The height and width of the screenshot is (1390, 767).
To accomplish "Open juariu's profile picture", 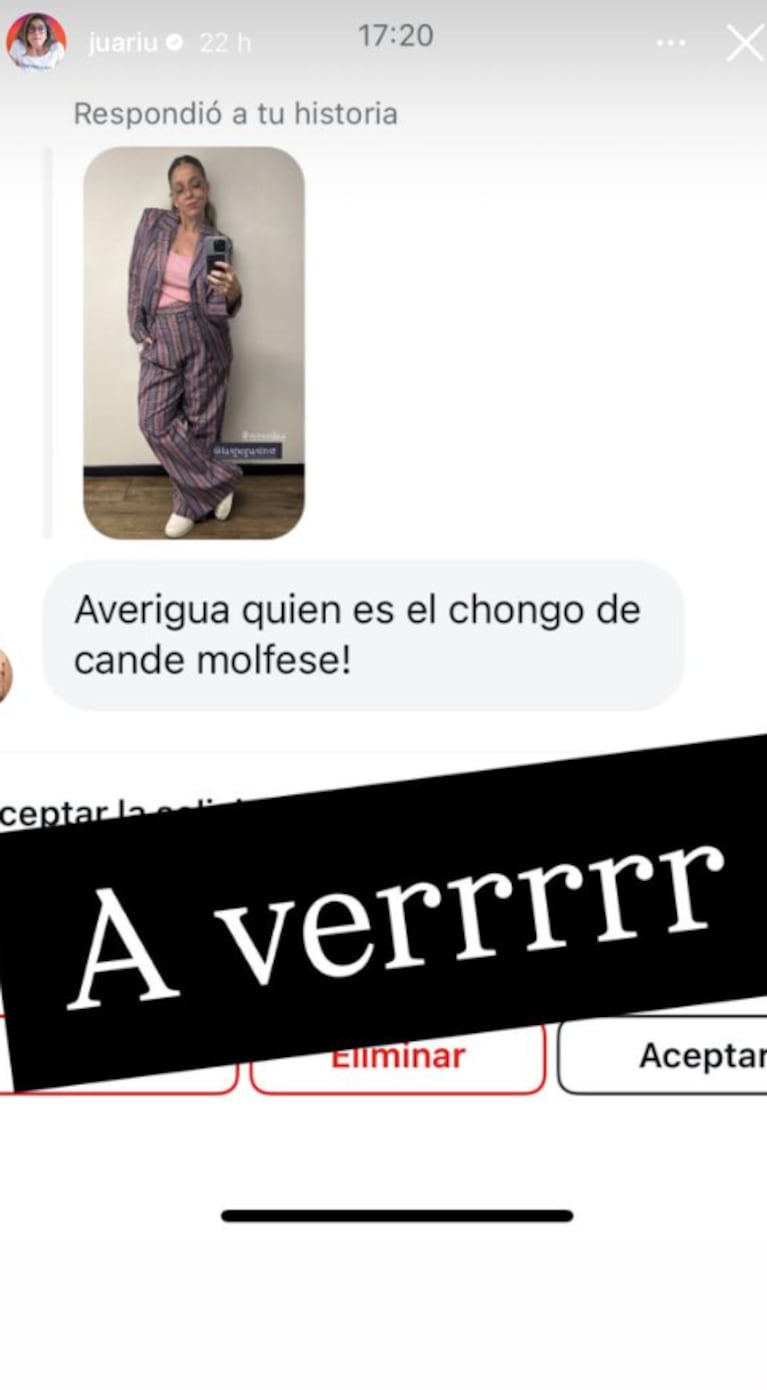I will coord(36,42).
